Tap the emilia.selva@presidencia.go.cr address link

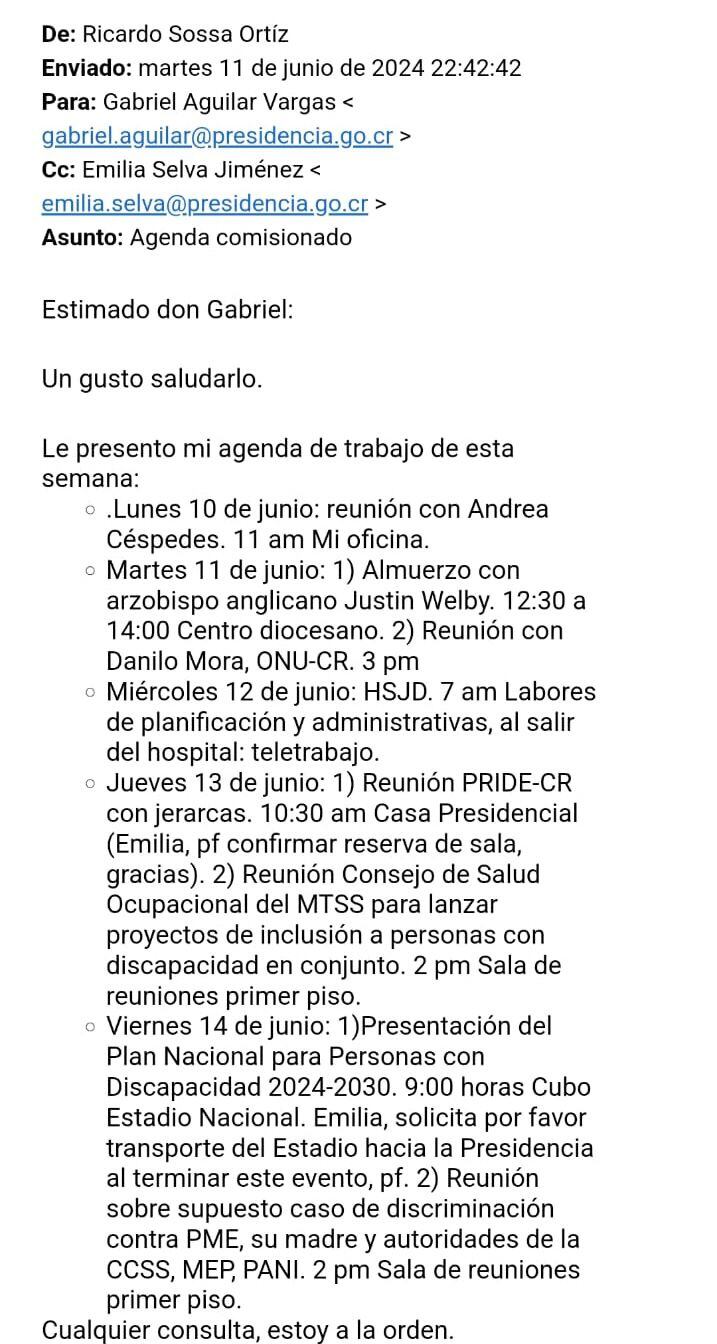pos(205,204)
